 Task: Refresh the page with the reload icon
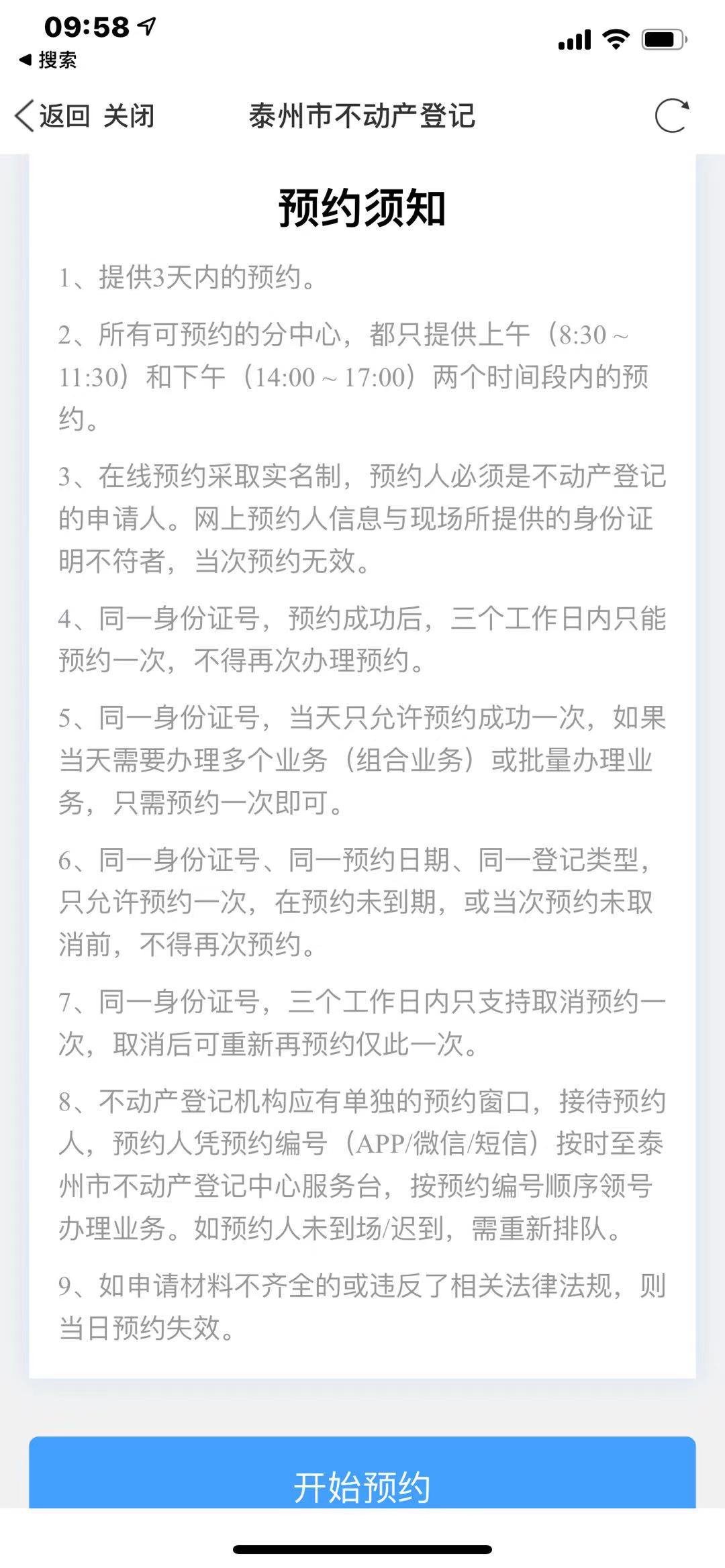click(671, 116)
